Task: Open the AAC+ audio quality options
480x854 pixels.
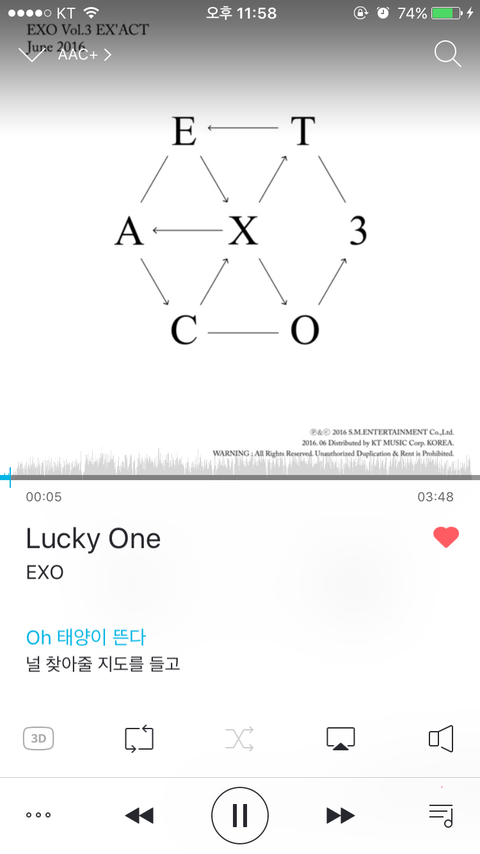Action: pyautogui.click(x=84, y=54)
